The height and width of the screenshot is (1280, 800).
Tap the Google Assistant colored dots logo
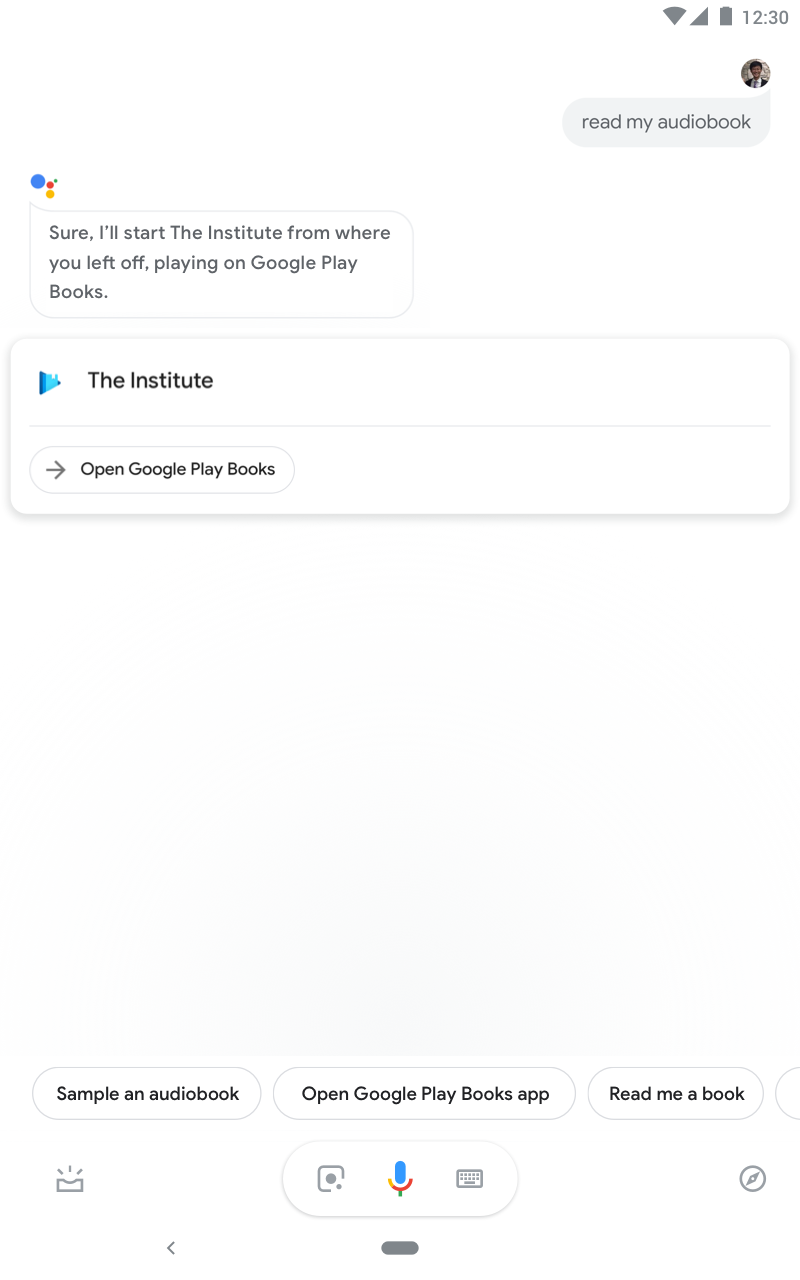click(x=42, y=185)
